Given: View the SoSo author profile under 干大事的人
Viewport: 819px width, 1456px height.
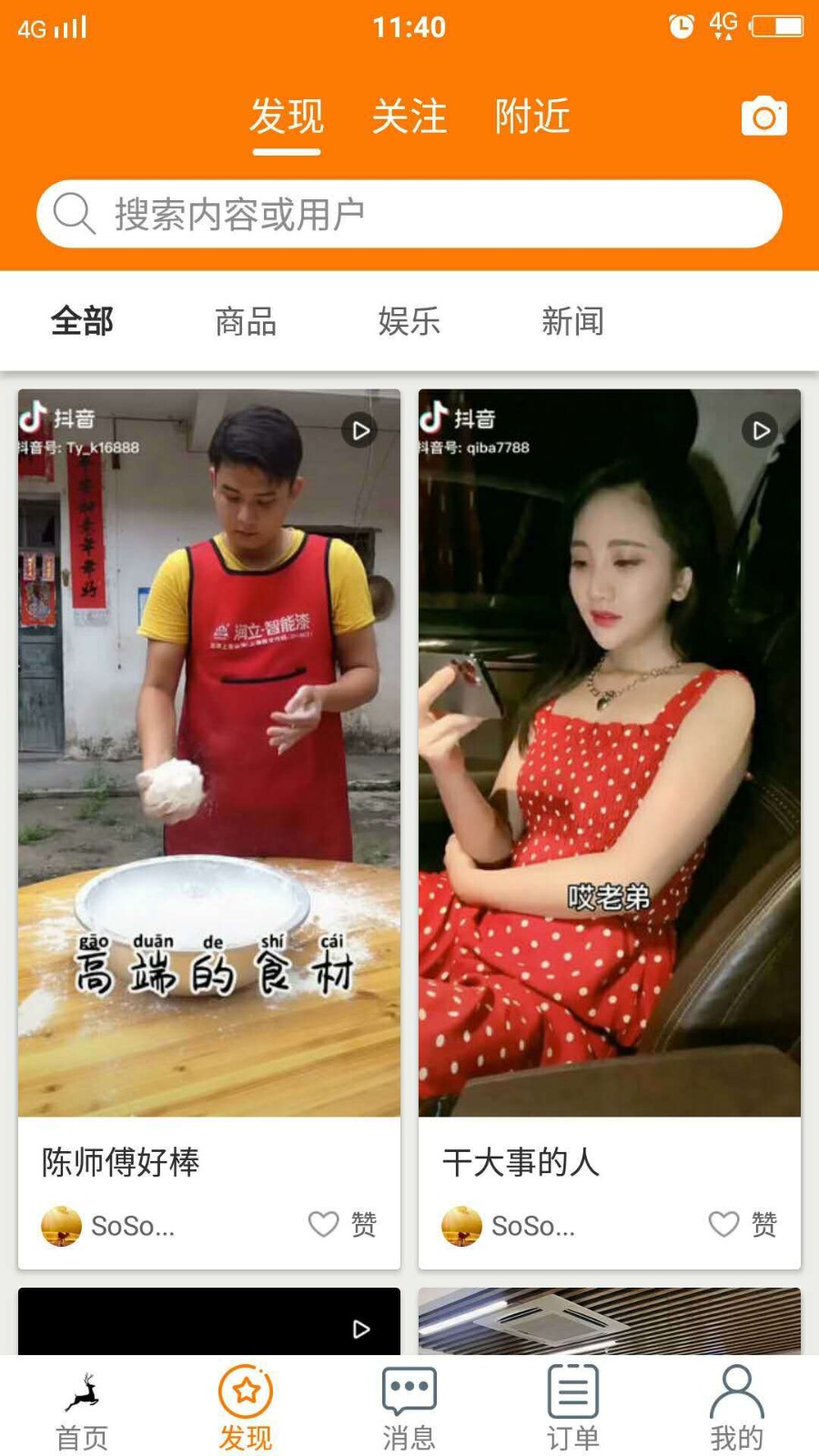Looking at the screenshot, I should 509,1226.
